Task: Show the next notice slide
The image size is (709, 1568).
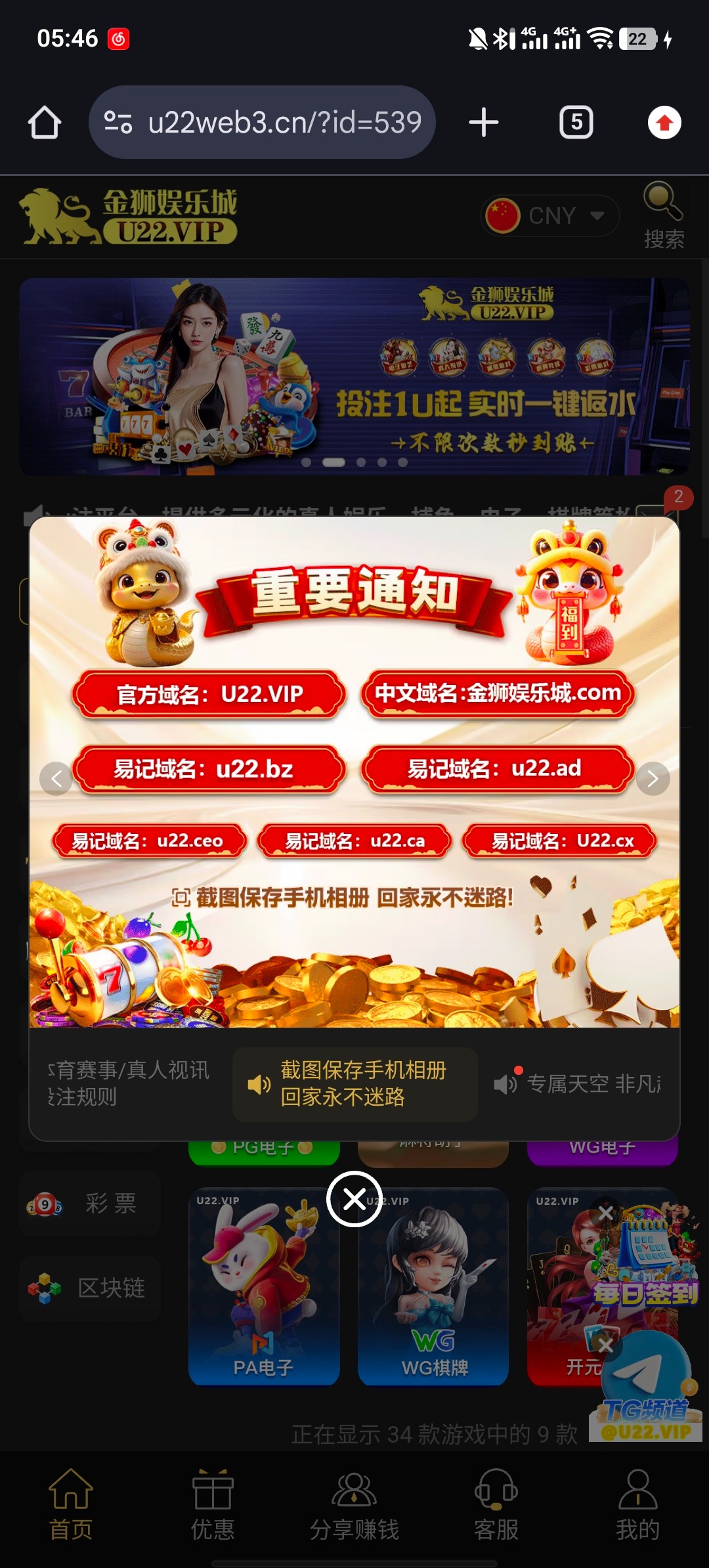Action: [653, 779]
